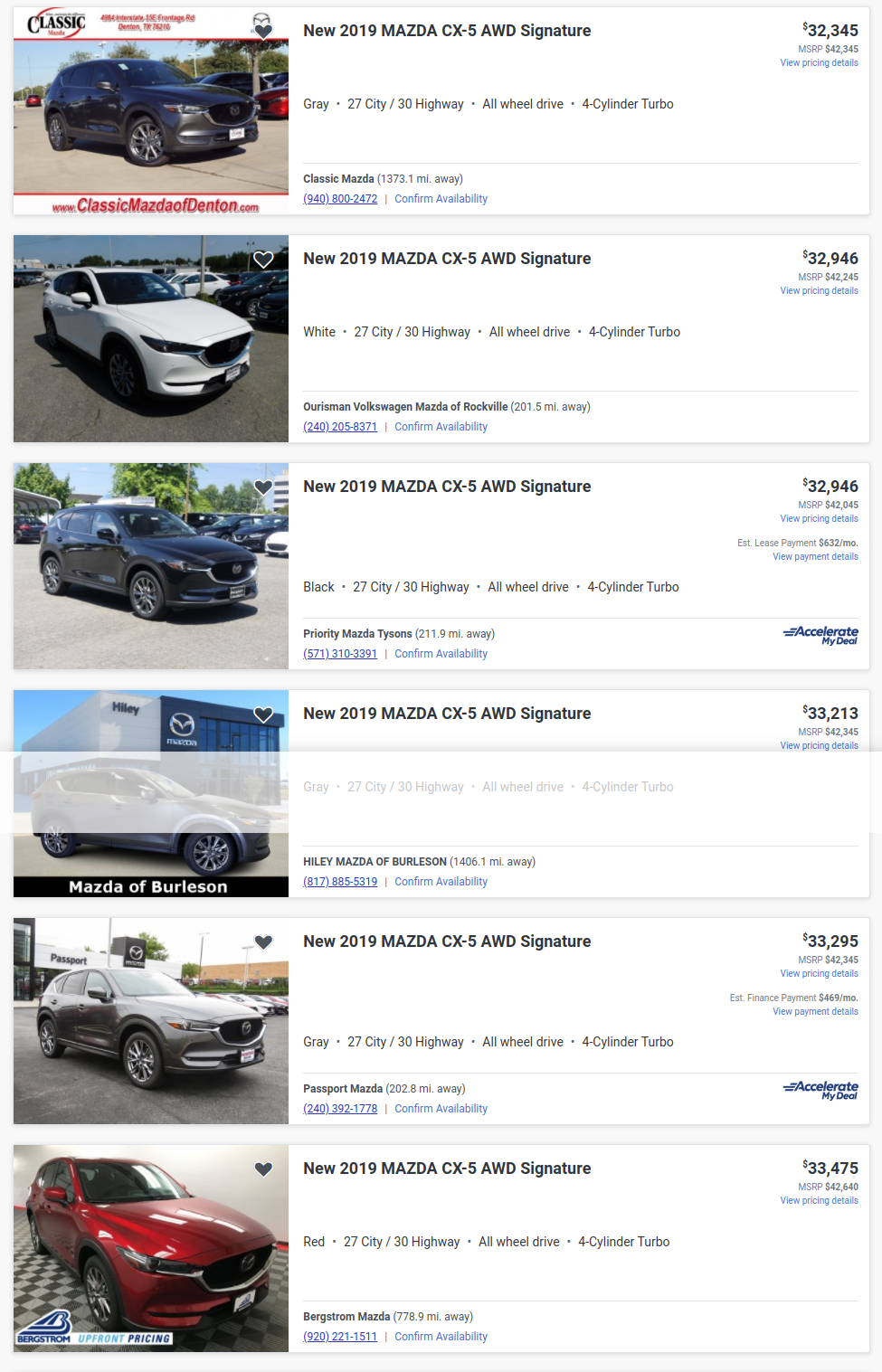Call Passport Mazda at (240) 392-1778

click(340, 1109)
